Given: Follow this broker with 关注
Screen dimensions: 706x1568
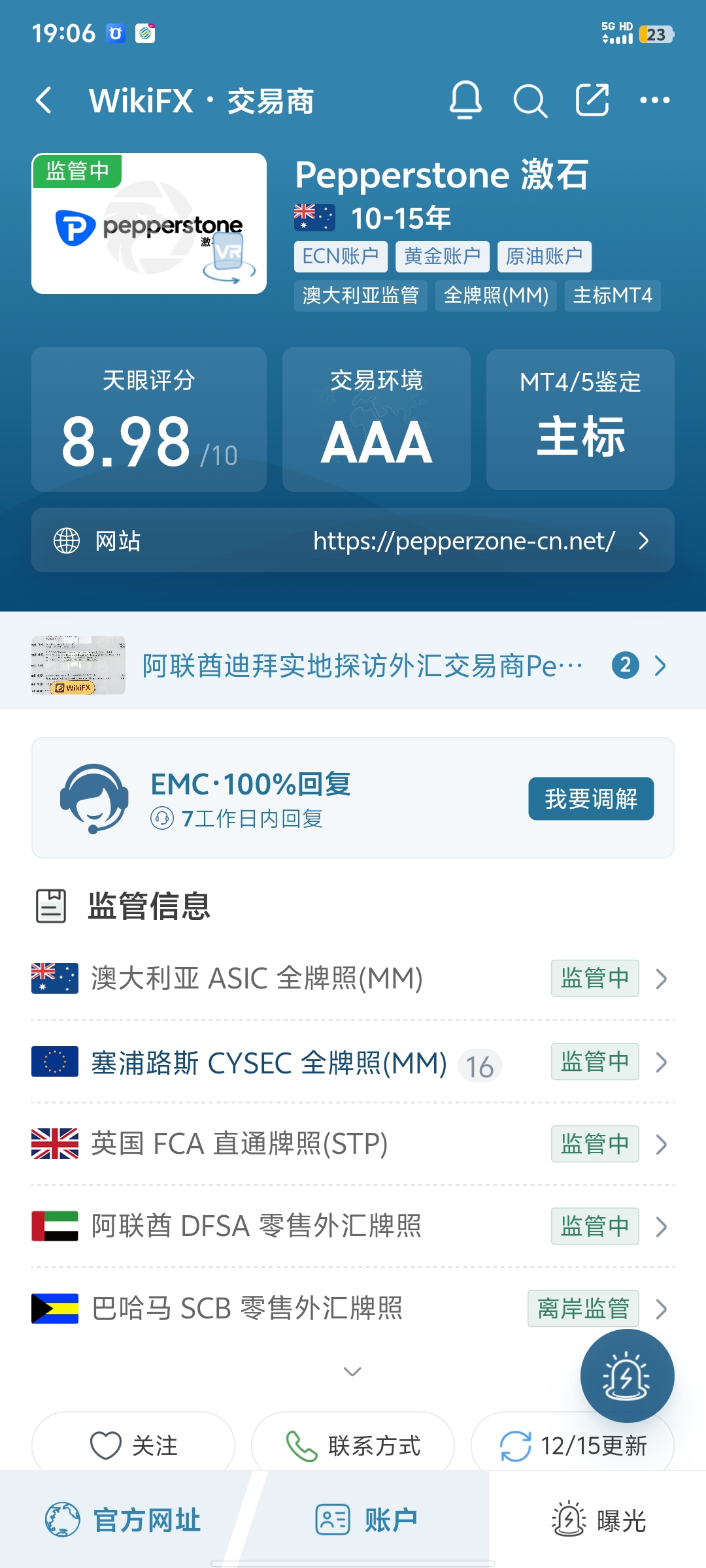Looking at the screenshot, I should tap(133, 1445).
